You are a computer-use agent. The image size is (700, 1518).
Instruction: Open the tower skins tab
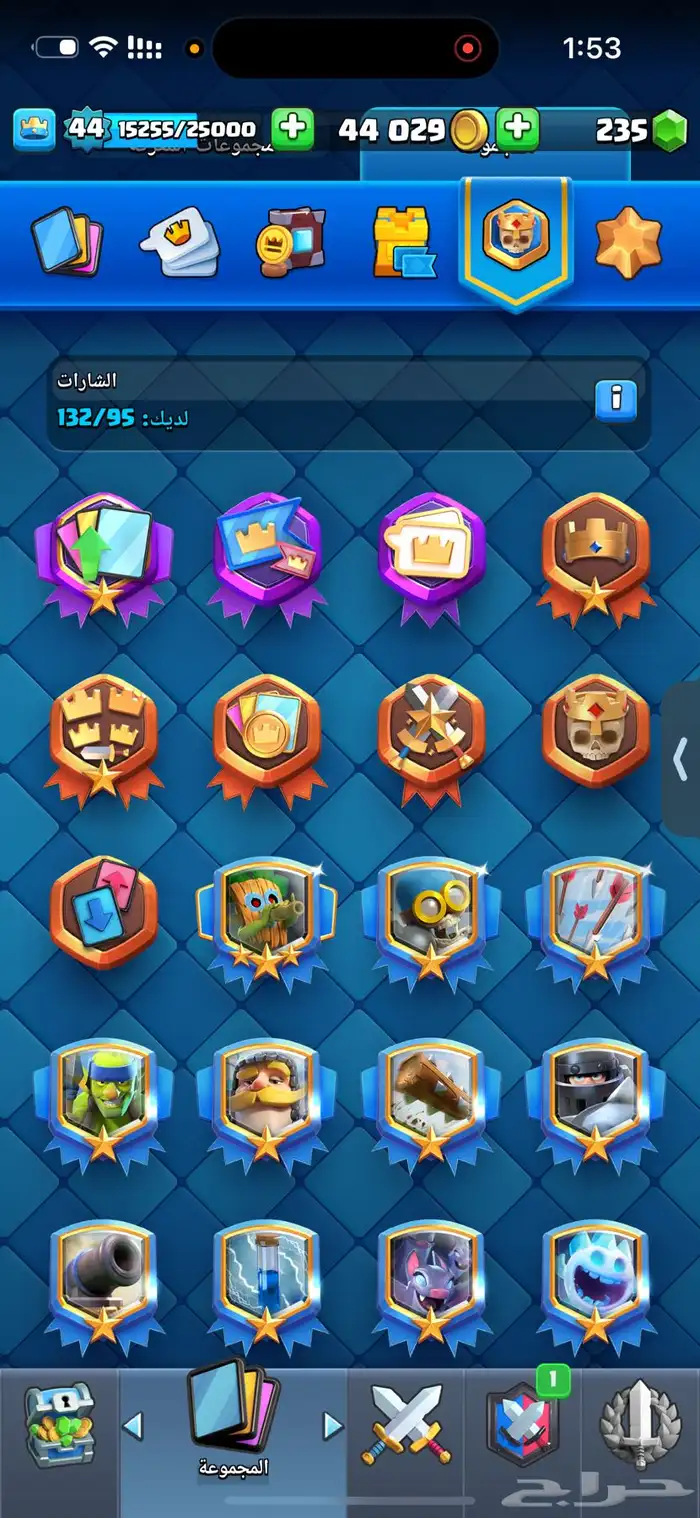[402, 241]
